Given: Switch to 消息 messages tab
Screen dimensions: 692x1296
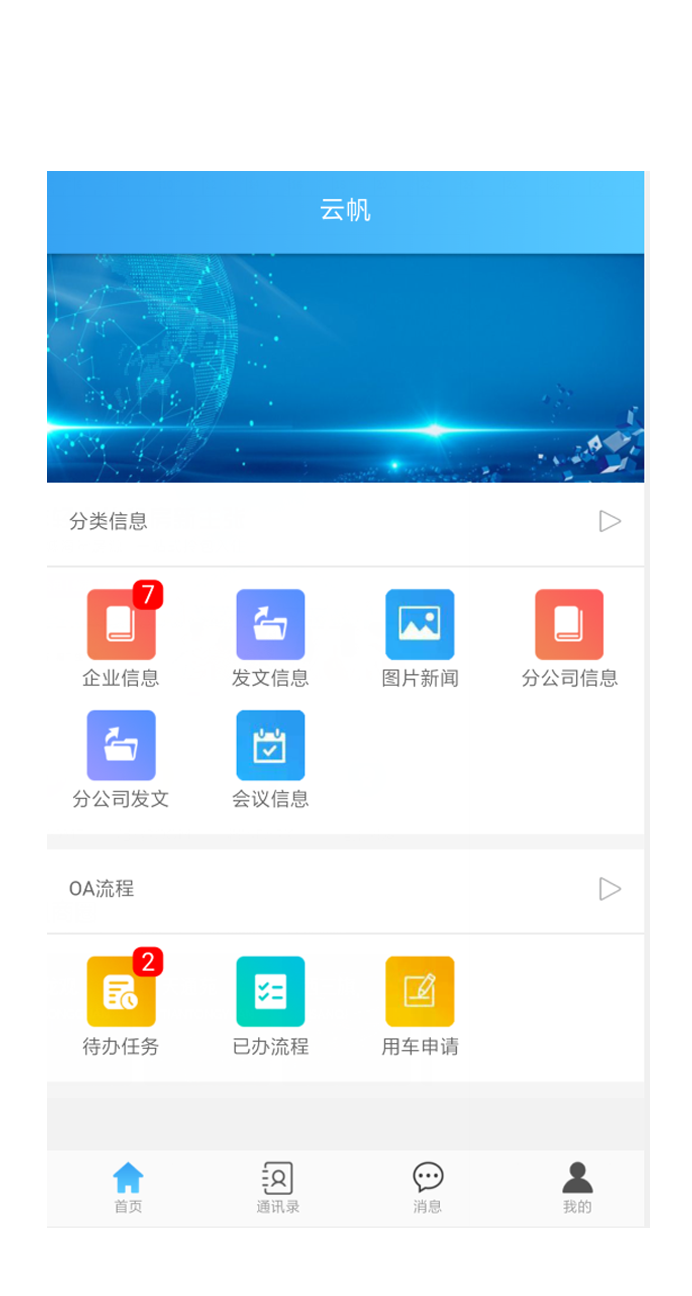Looking at the screenshot, I should [x=427, y=1187].
